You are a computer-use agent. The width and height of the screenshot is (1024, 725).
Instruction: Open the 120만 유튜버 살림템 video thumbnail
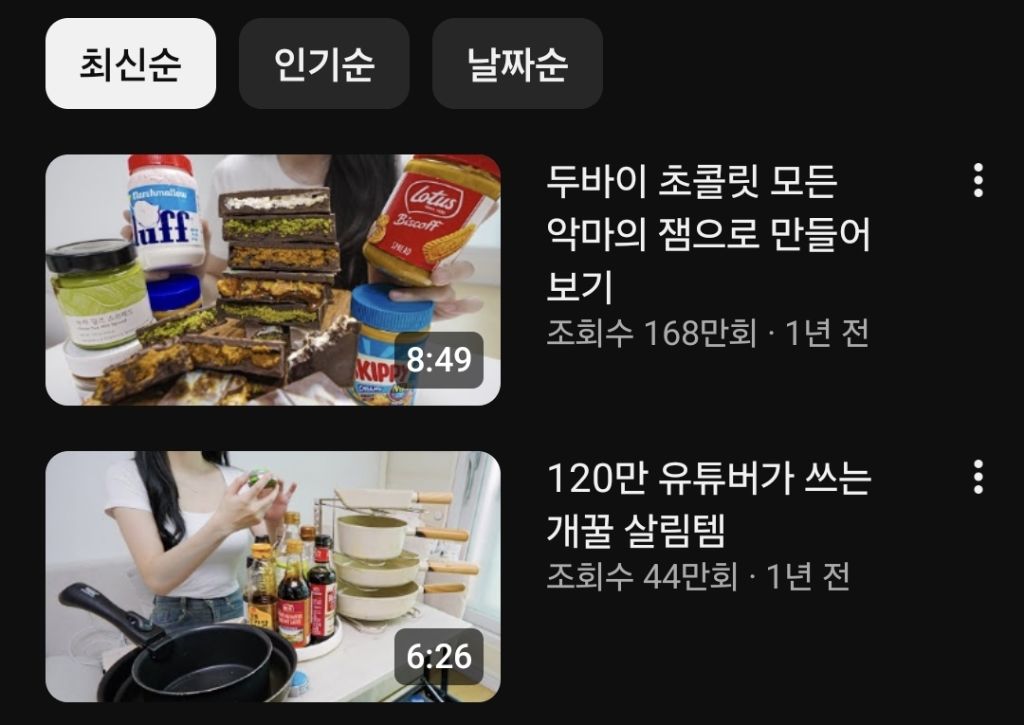[272, 576]
